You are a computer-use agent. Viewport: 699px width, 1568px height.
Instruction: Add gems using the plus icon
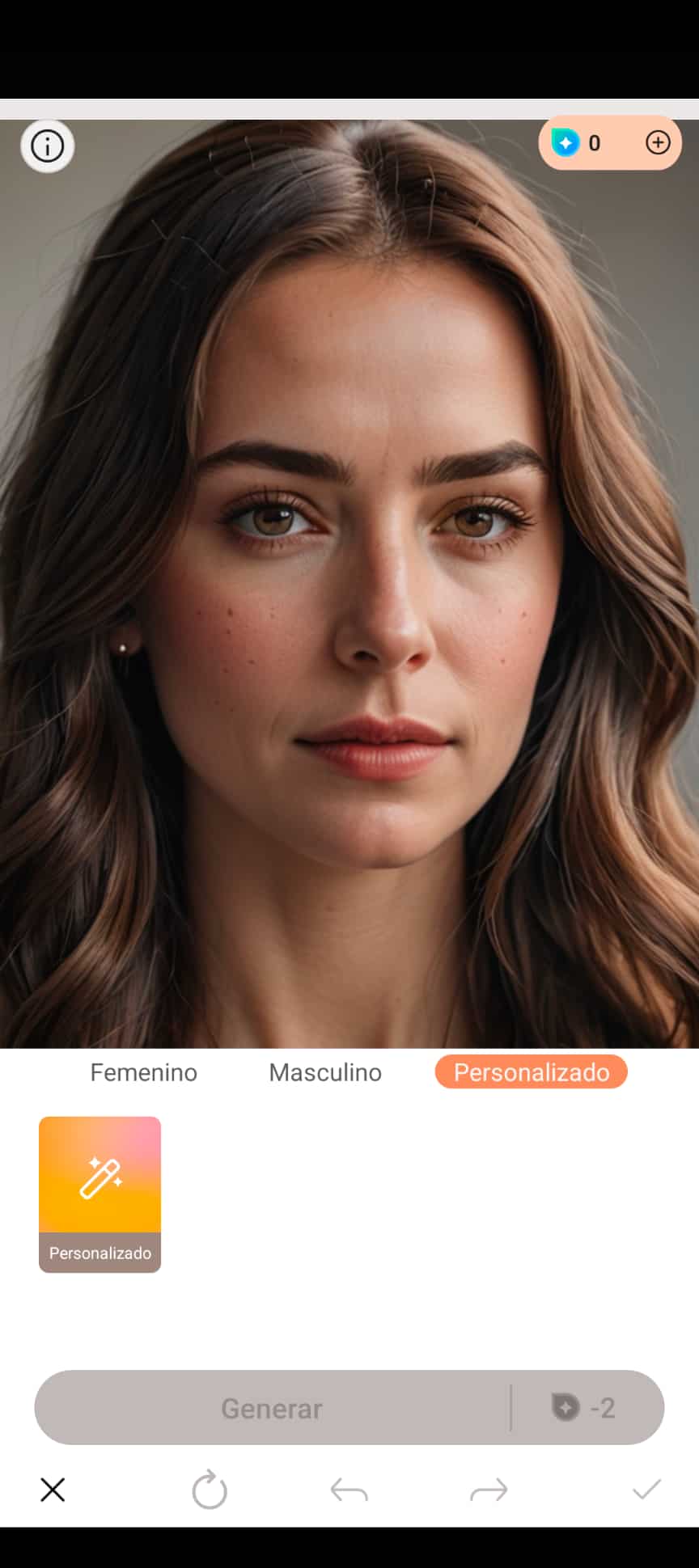tap(658, 142)
